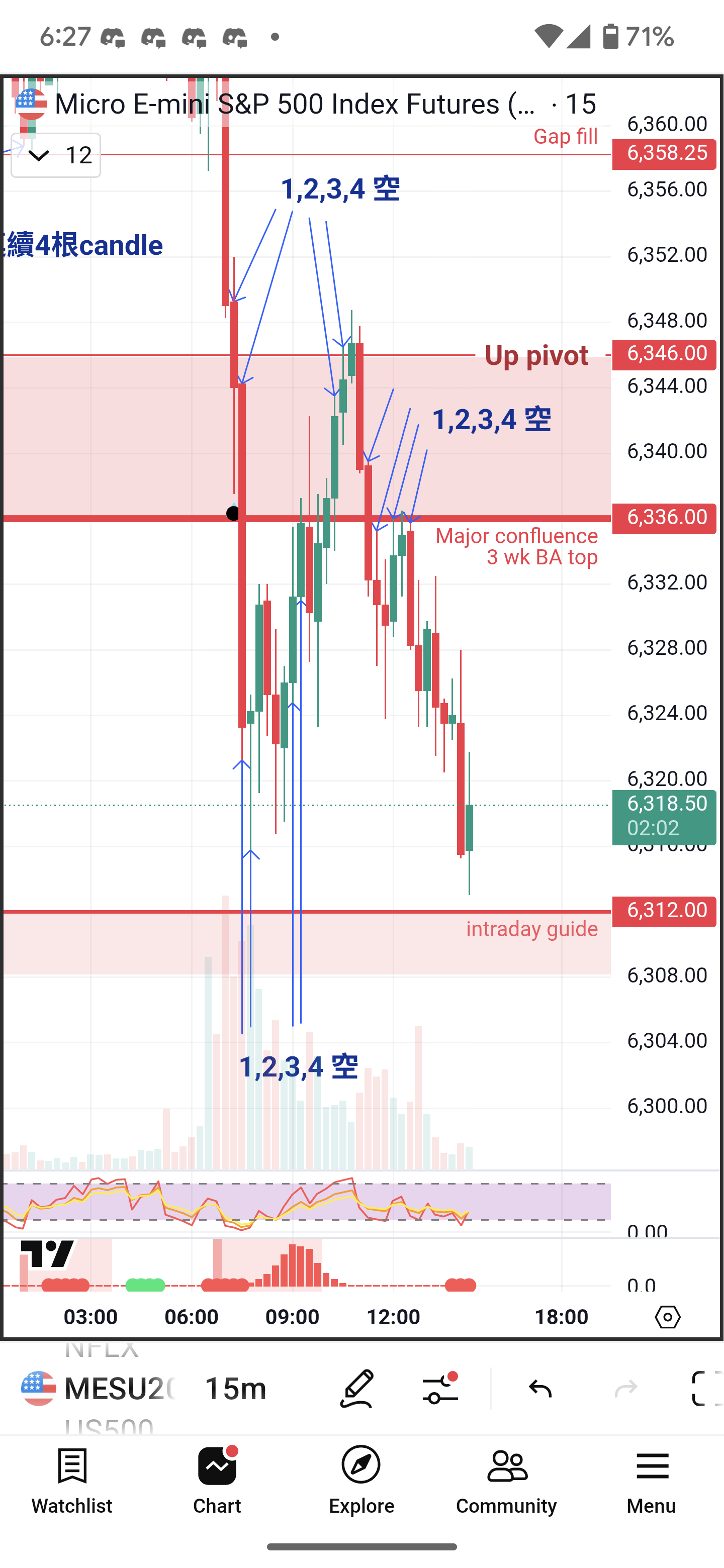This screenshot has height=1568, width=724.
Task: Switch to the Community tab
Action: [506, 1481]
